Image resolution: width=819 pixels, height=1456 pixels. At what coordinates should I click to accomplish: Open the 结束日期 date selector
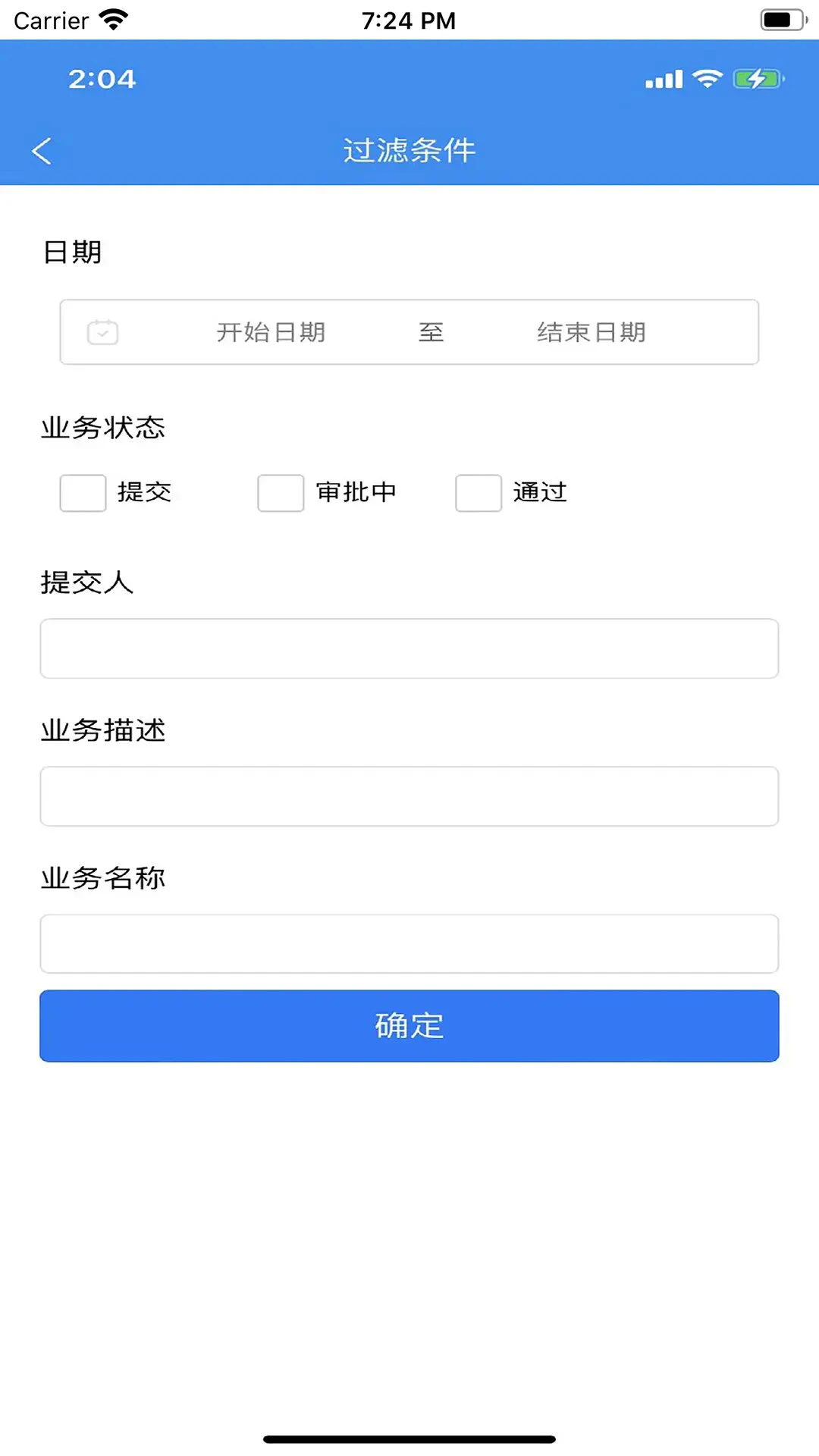point(591,332)
